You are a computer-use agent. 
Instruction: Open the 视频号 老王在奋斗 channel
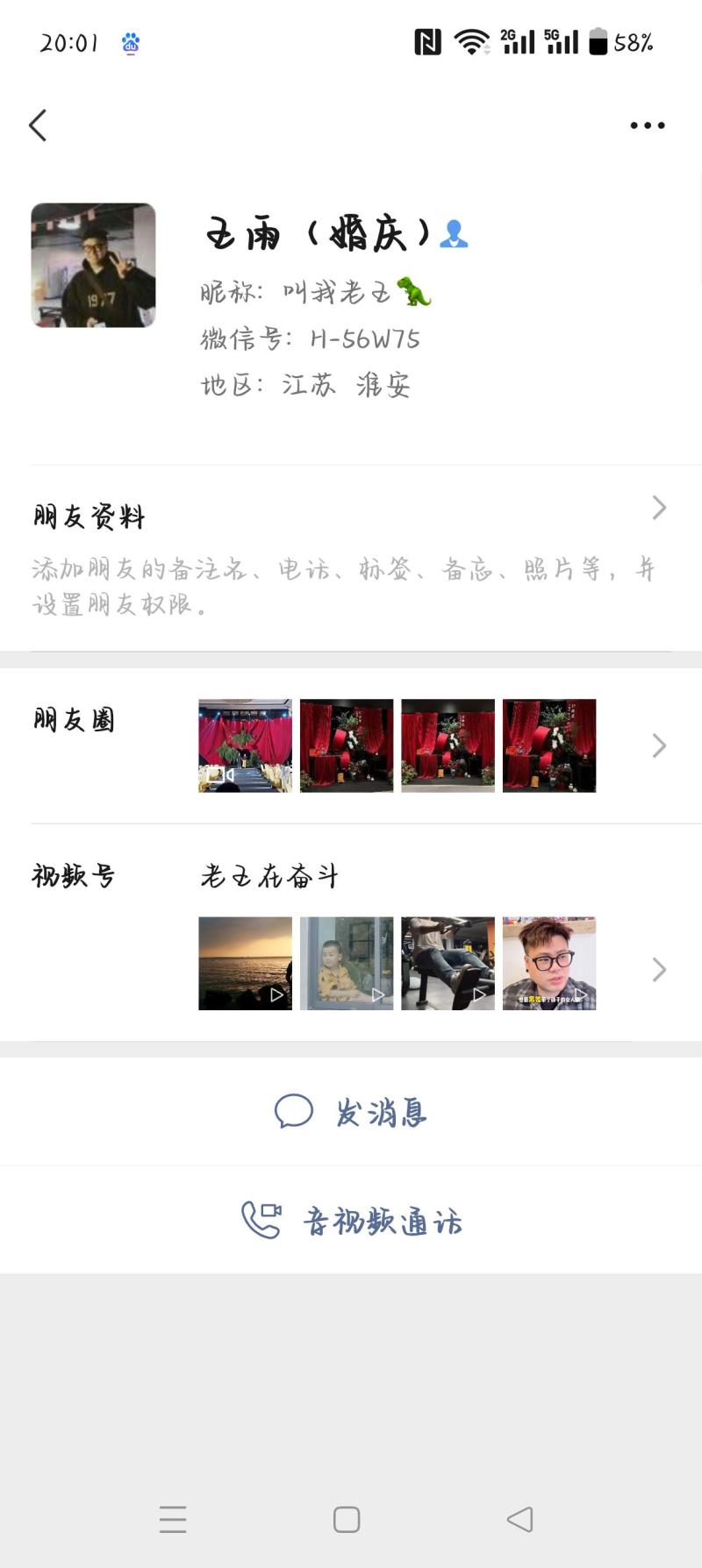[x=269, y=876]
